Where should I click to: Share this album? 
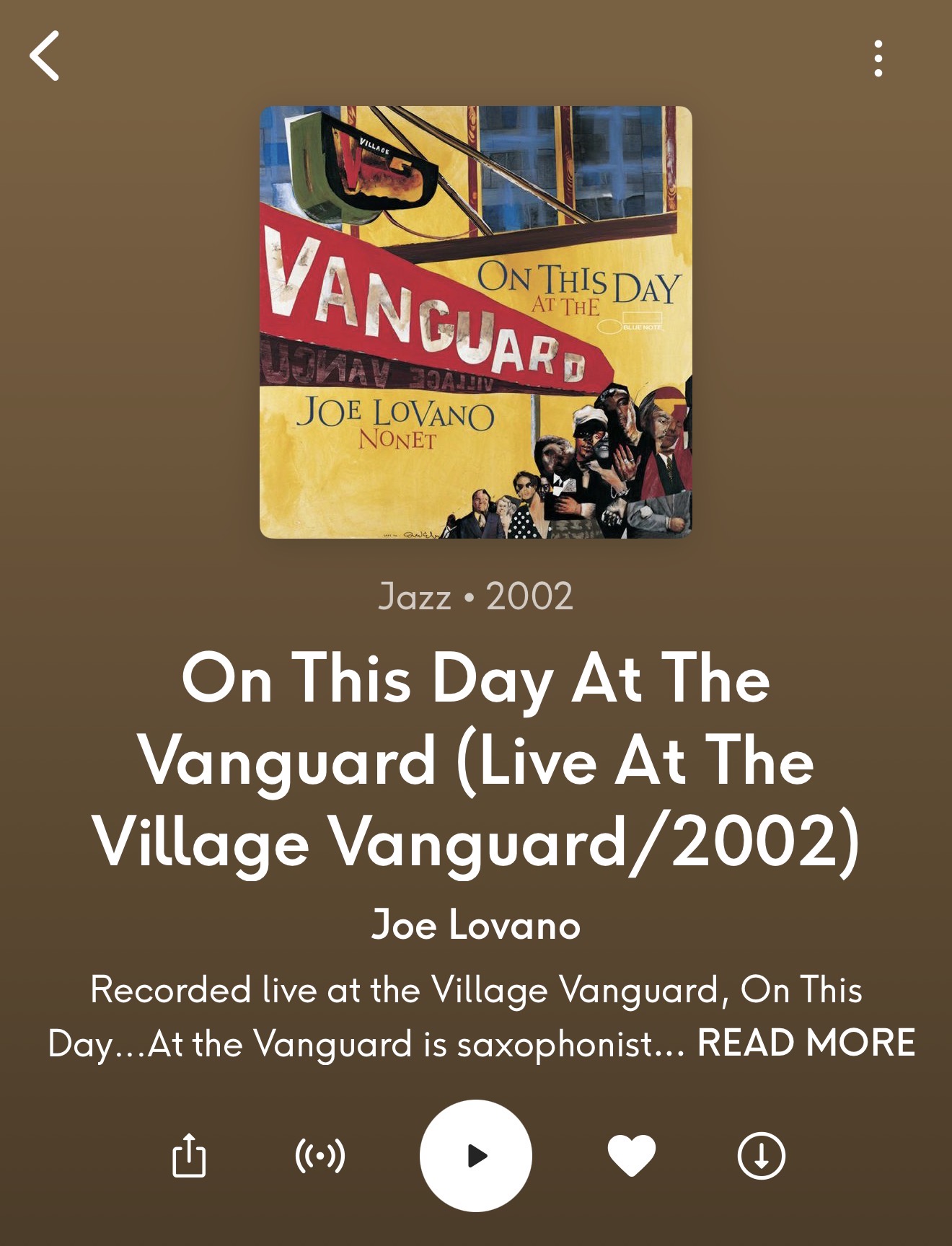coord(189,1155)
